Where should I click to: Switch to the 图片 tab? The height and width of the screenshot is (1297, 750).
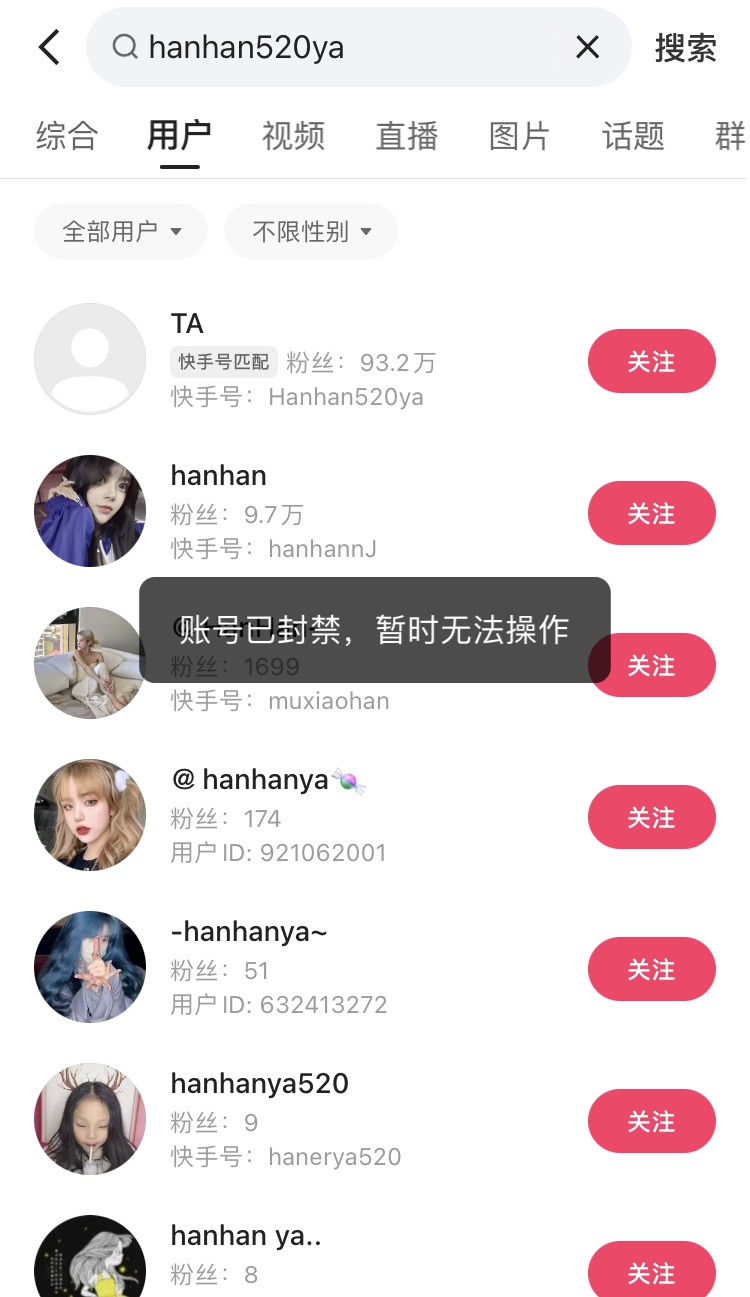(519, 135)
